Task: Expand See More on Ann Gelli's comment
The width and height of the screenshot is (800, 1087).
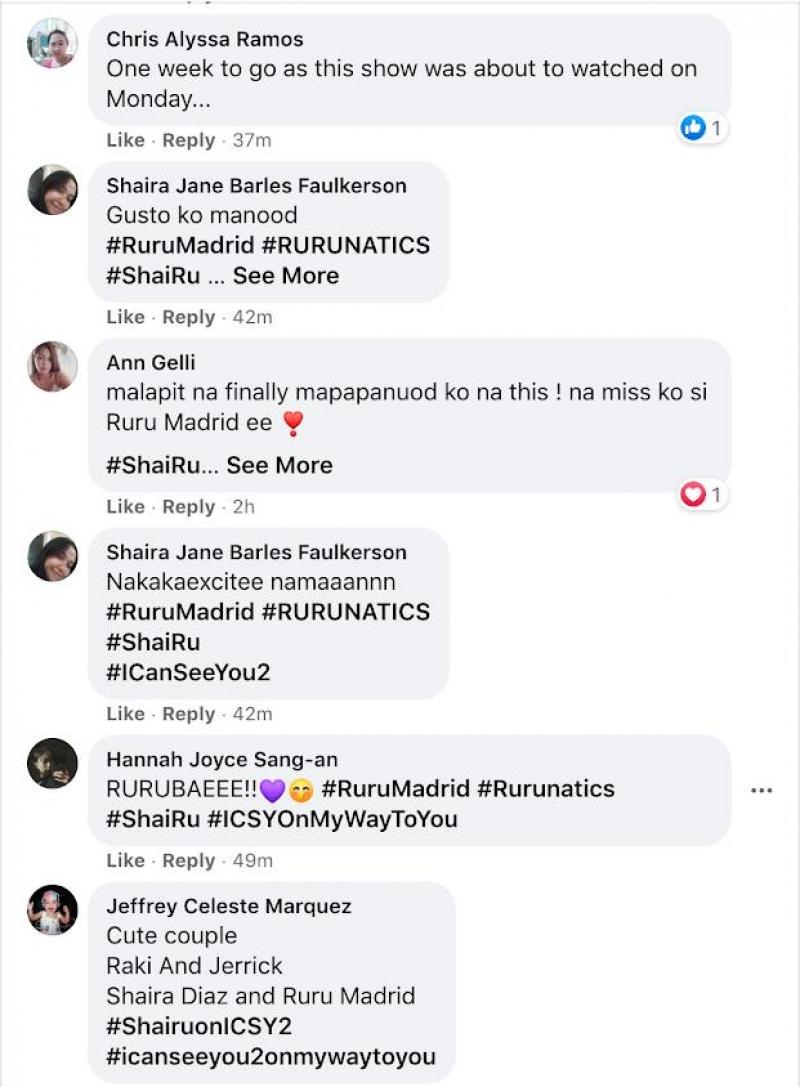Action: (279, 465)
